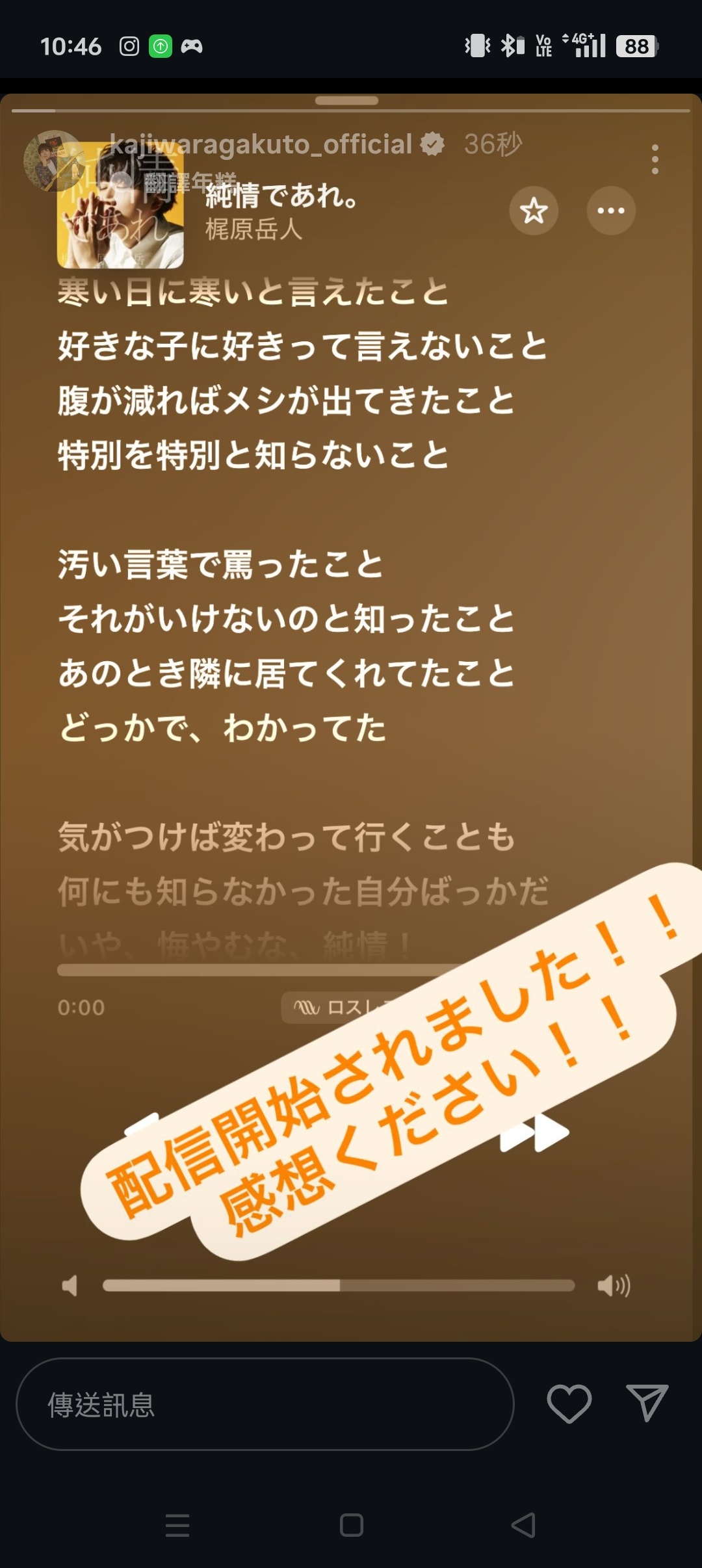The width and height of the screenshot is (702, 1568).
Task: Open kajiwaragakuto_official's profile picture
Action: tap(51, 160)
